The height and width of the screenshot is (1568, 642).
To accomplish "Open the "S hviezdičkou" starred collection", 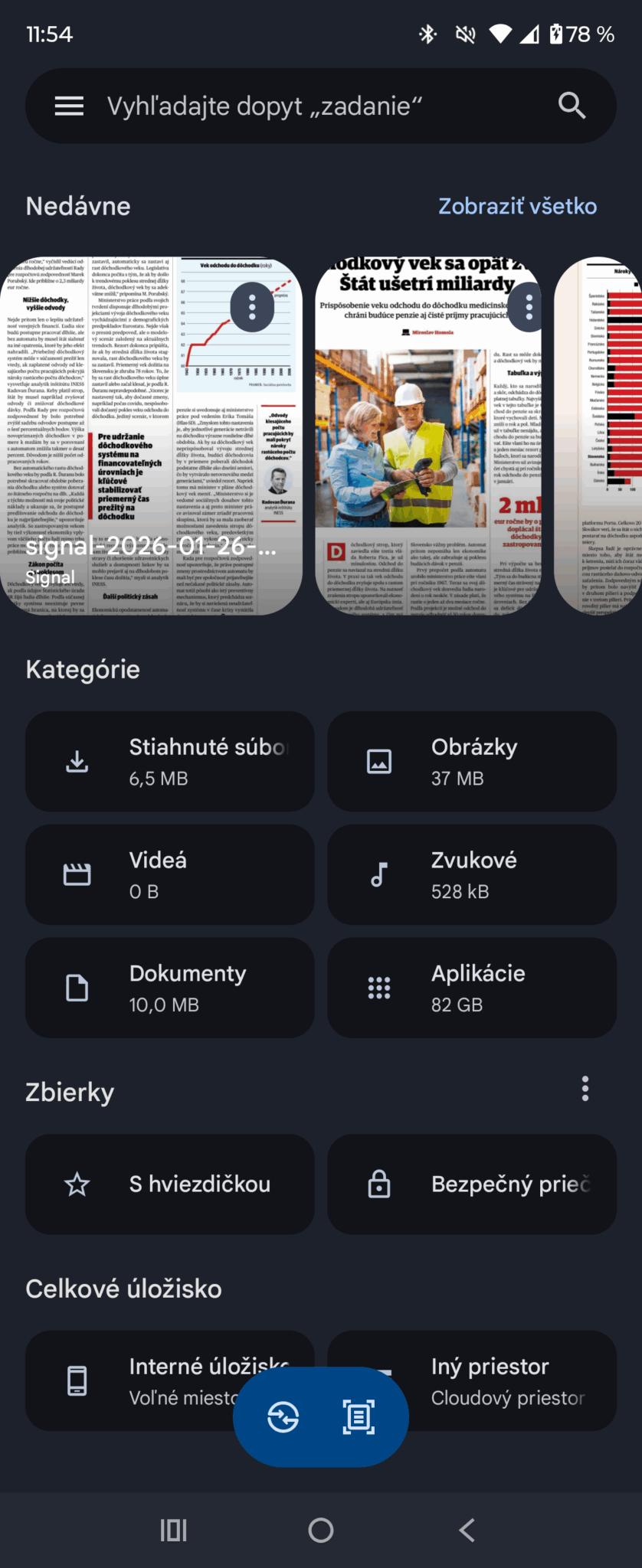I will (x=170, y=1184).
